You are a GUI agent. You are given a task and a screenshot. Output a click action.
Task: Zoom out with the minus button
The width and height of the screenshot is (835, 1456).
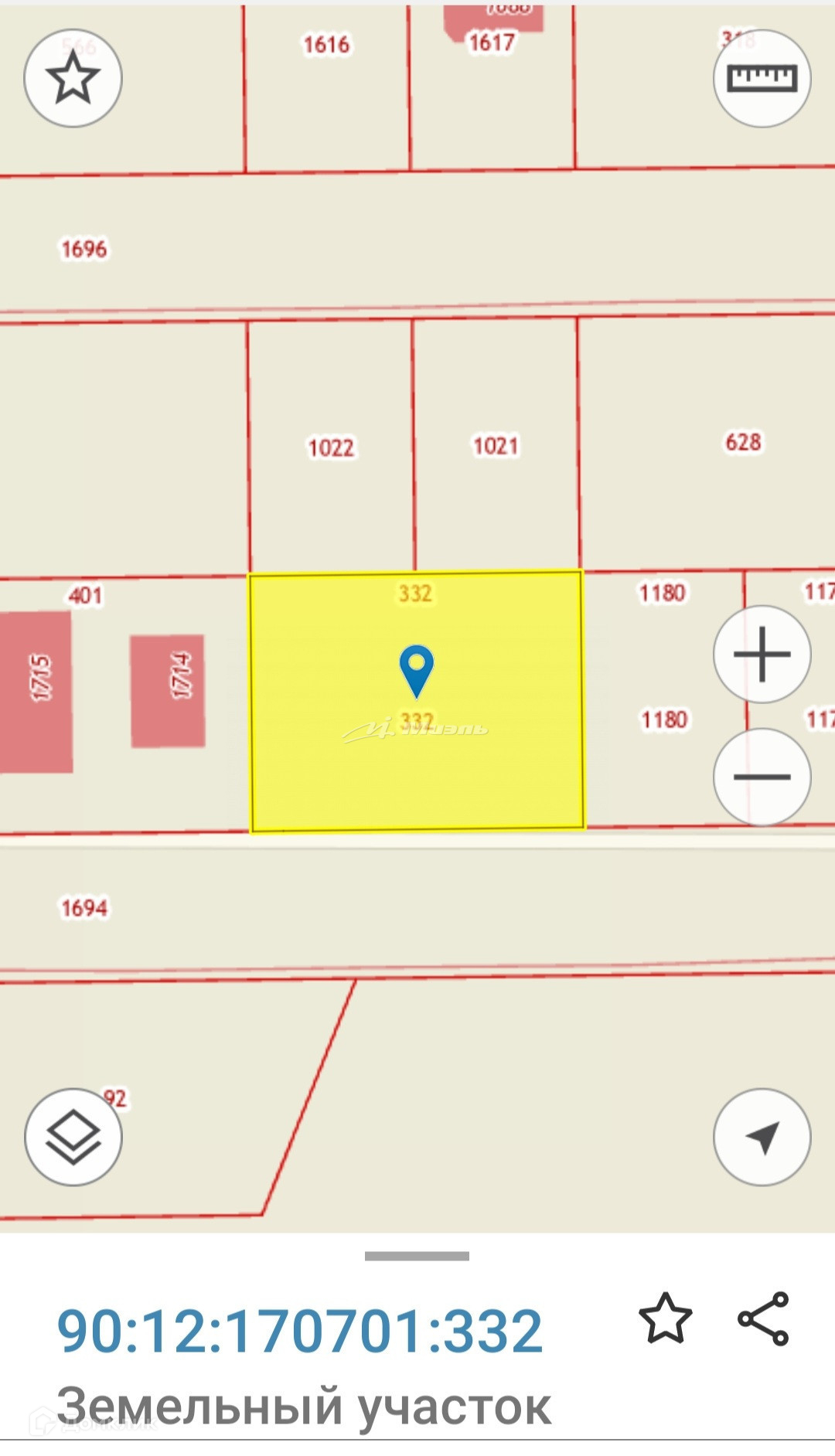point(762,776)
